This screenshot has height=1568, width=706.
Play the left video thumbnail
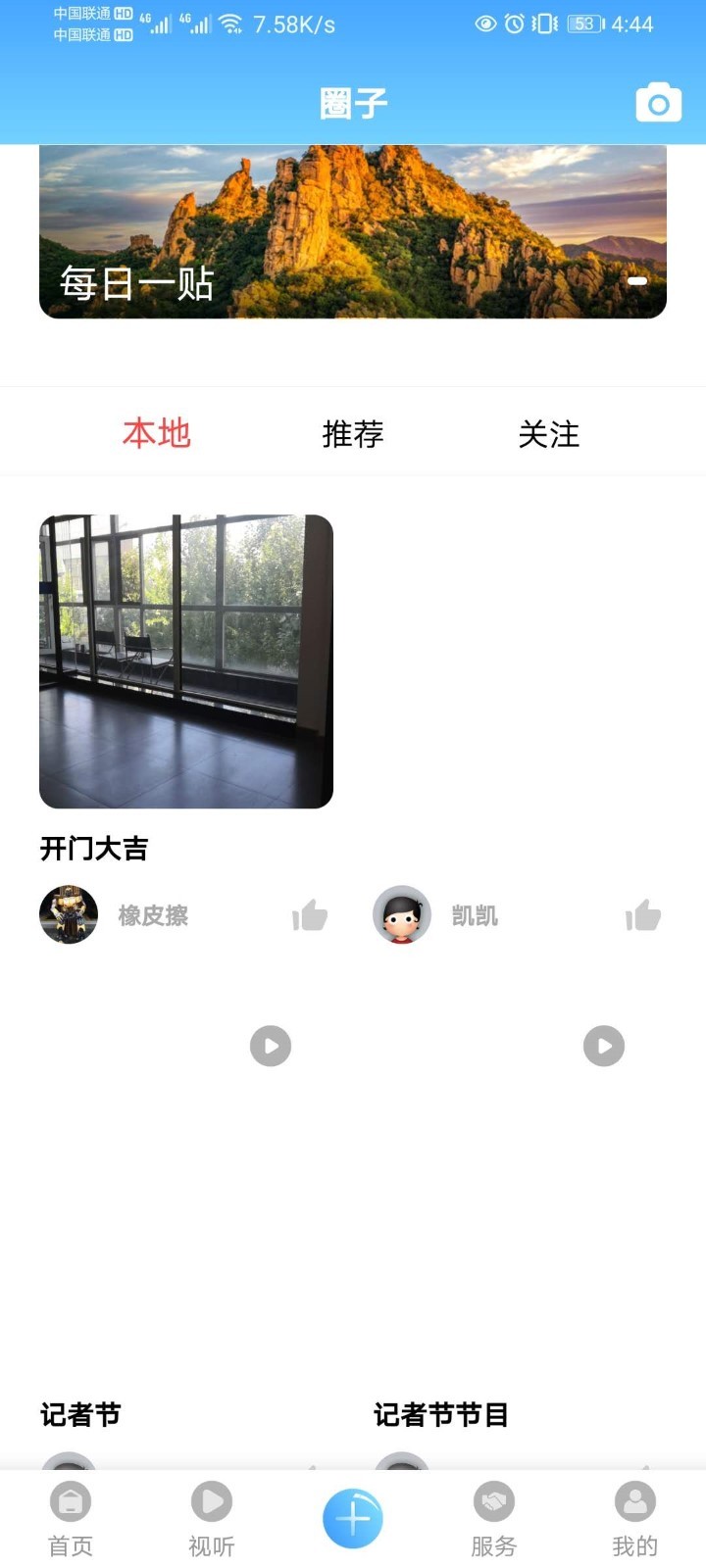click(x=271, y=1046)
